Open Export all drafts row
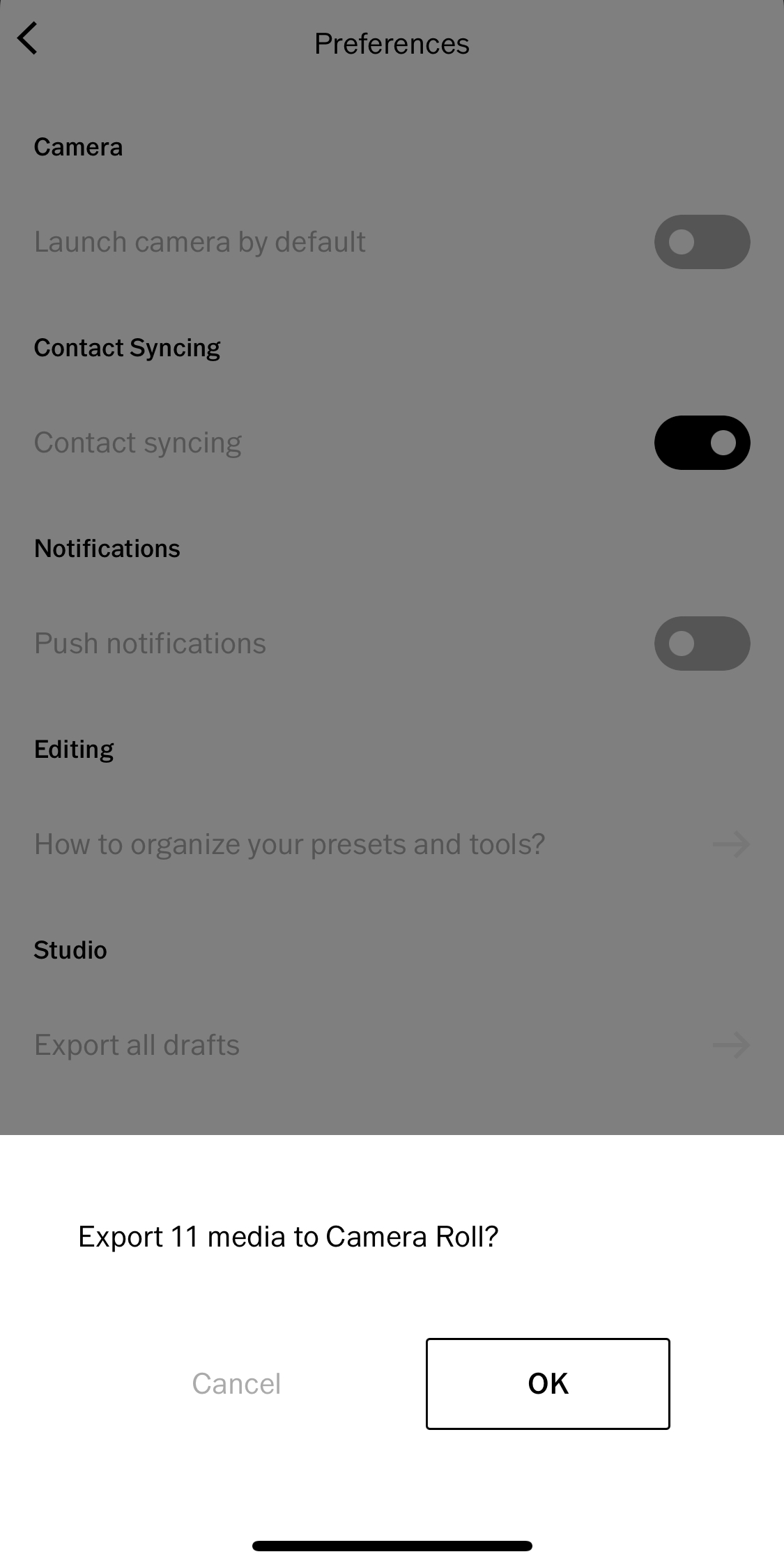The height and width of the screenshot is (1568, 784). (392, 1045)
